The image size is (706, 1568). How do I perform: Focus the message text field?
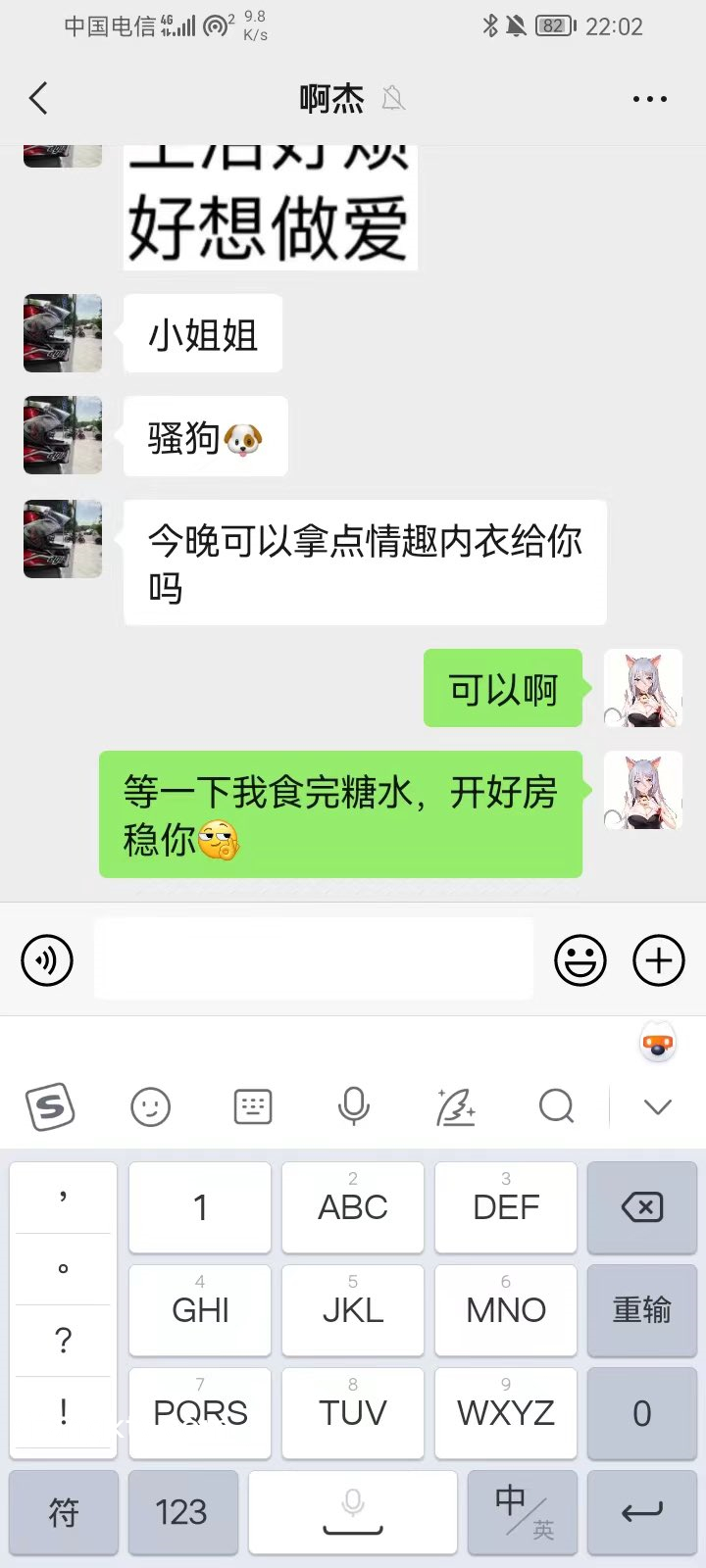pos(314,959)
